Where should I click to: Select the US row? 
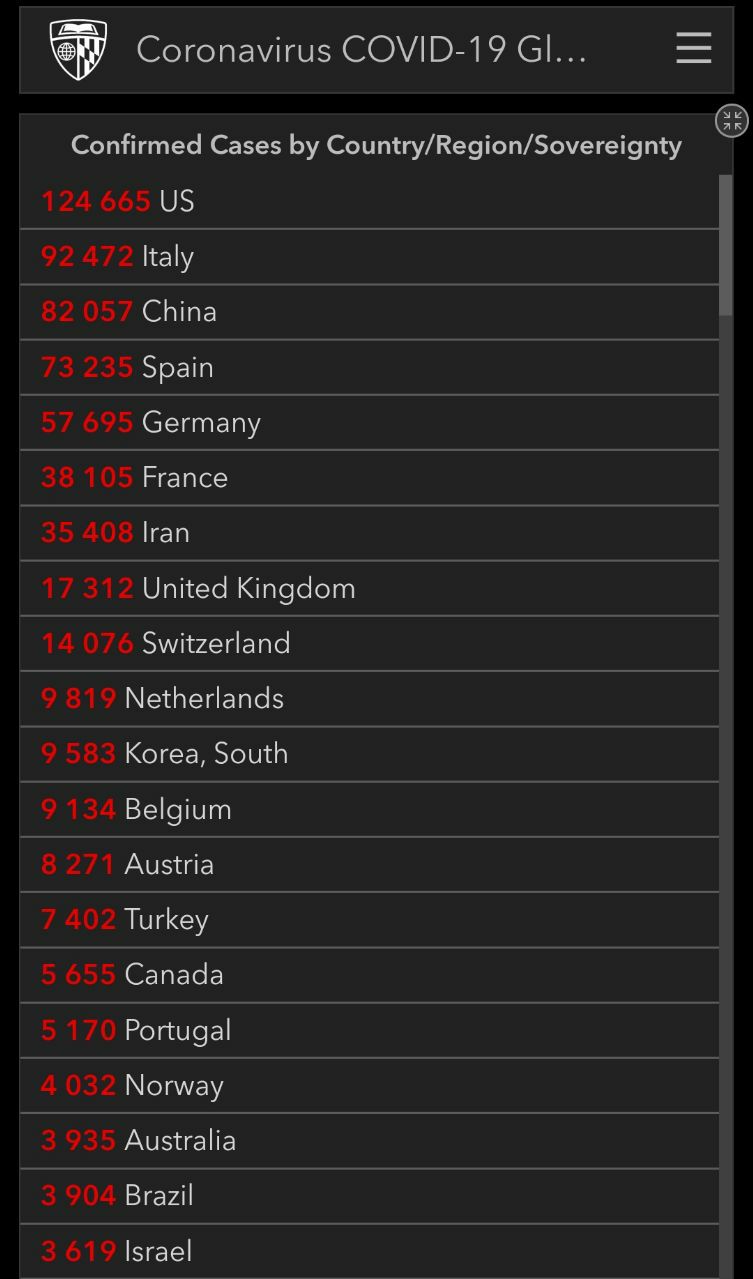point(369,201)
